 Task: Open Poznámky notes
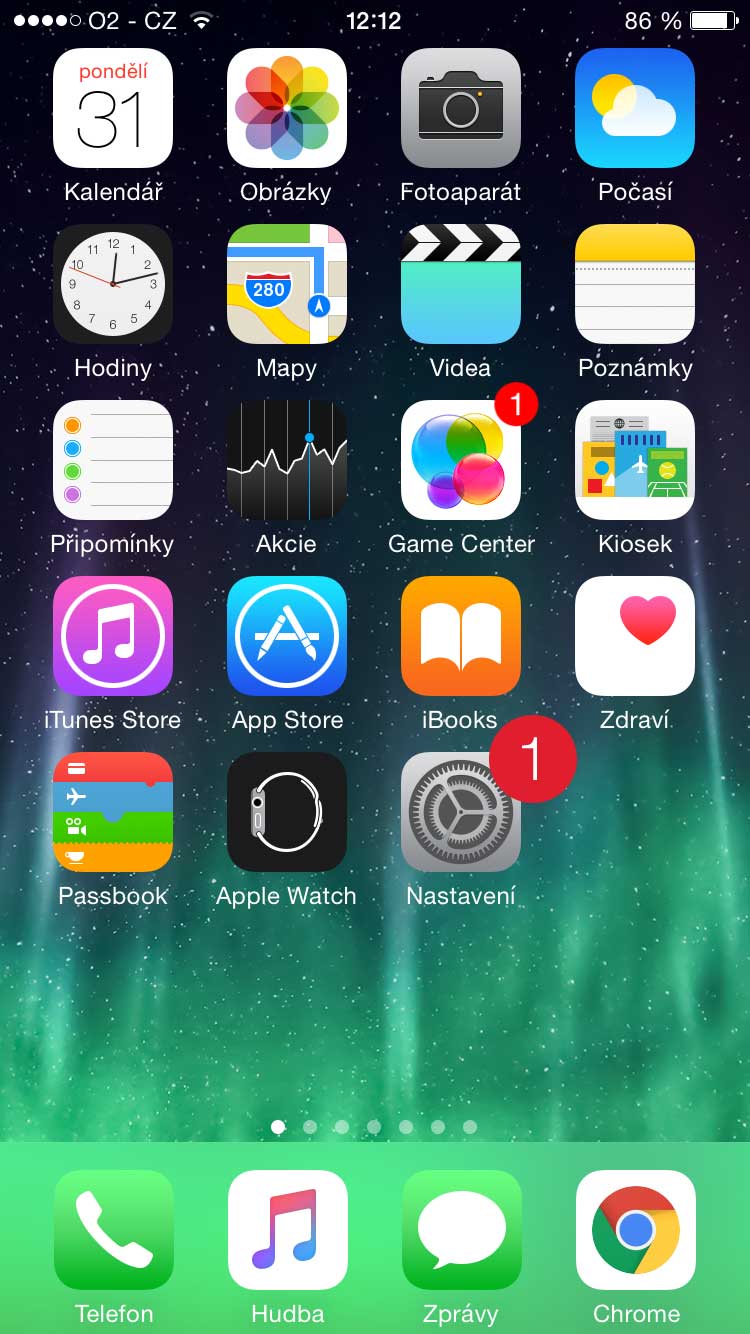[635, 284]
